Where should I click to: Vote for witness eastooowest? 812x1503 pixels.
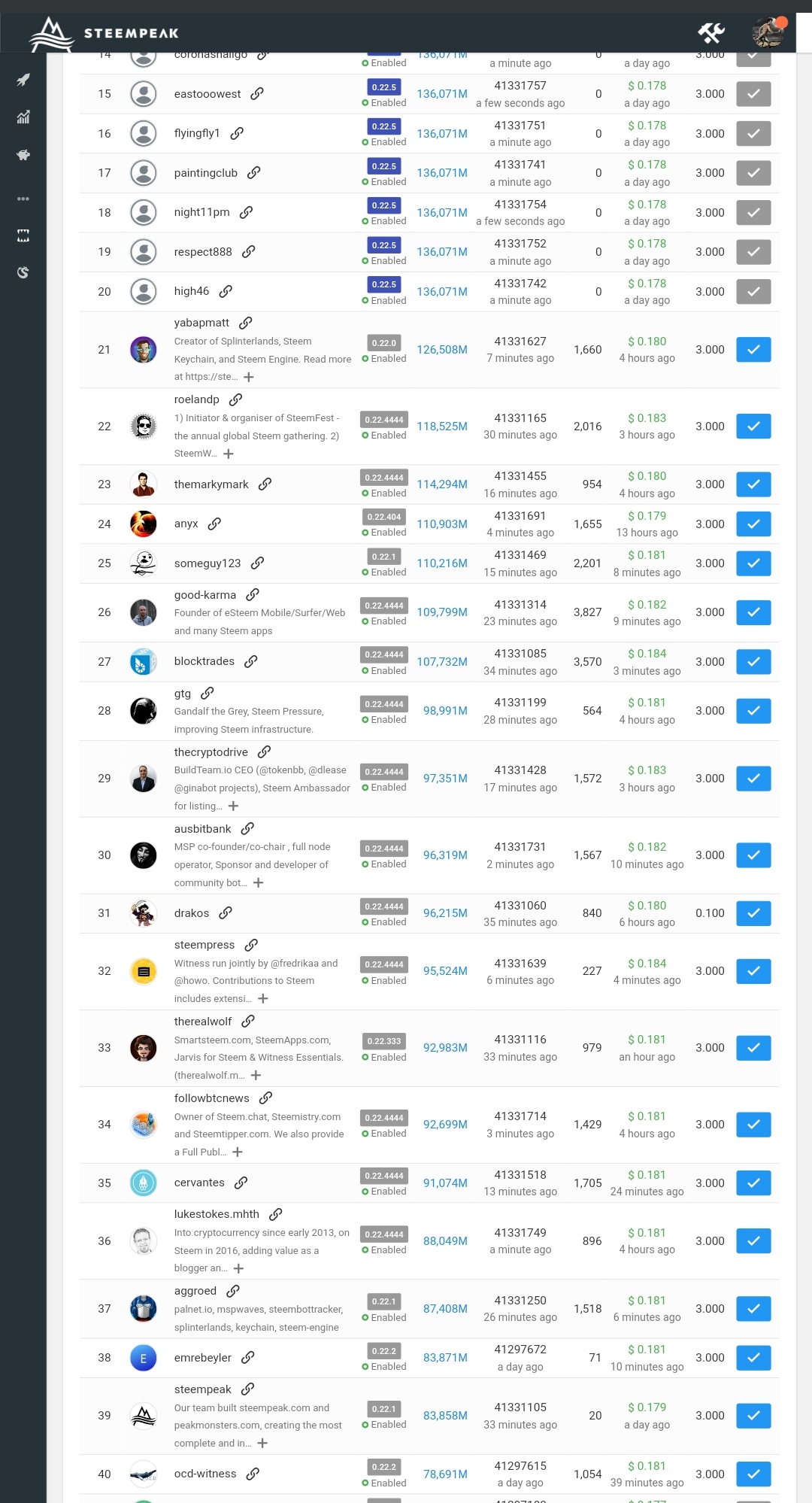click(x=753, y=94)
